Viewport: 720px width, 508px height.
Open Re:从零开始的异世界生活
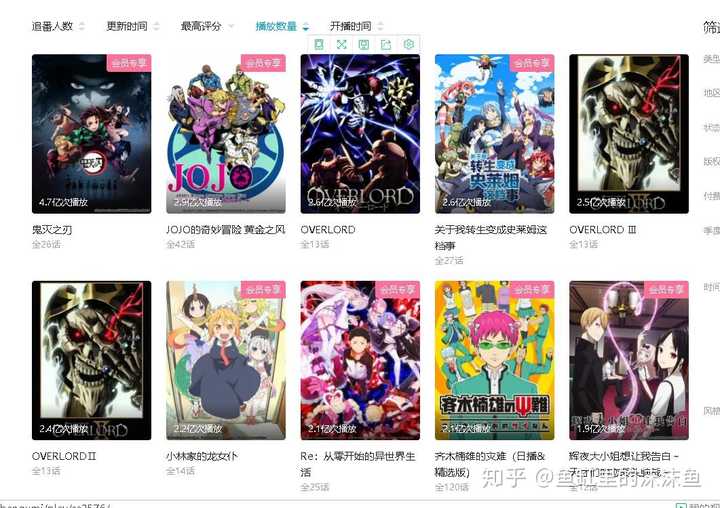[360, 360]
